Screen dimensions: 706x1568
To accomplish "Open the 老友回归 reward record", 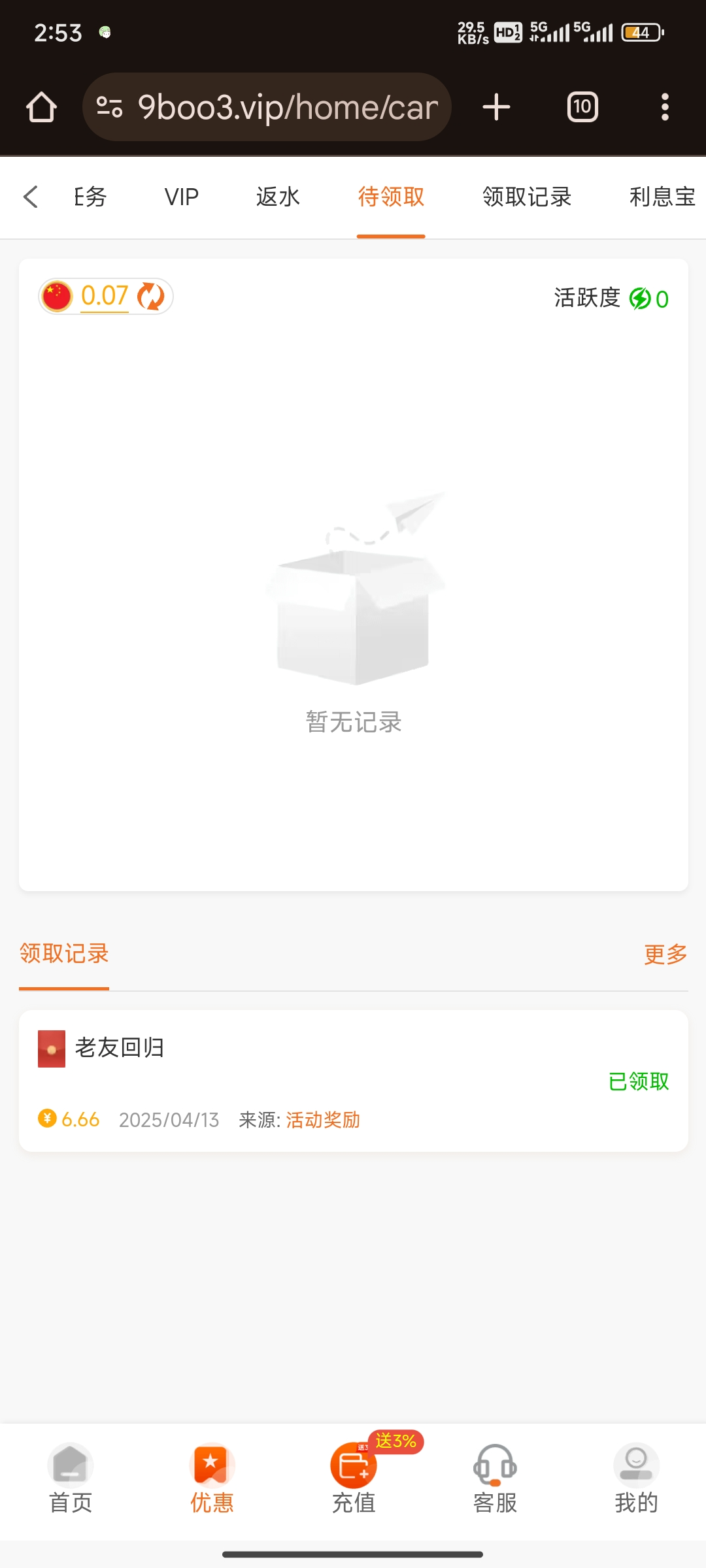I will 353,1081.
